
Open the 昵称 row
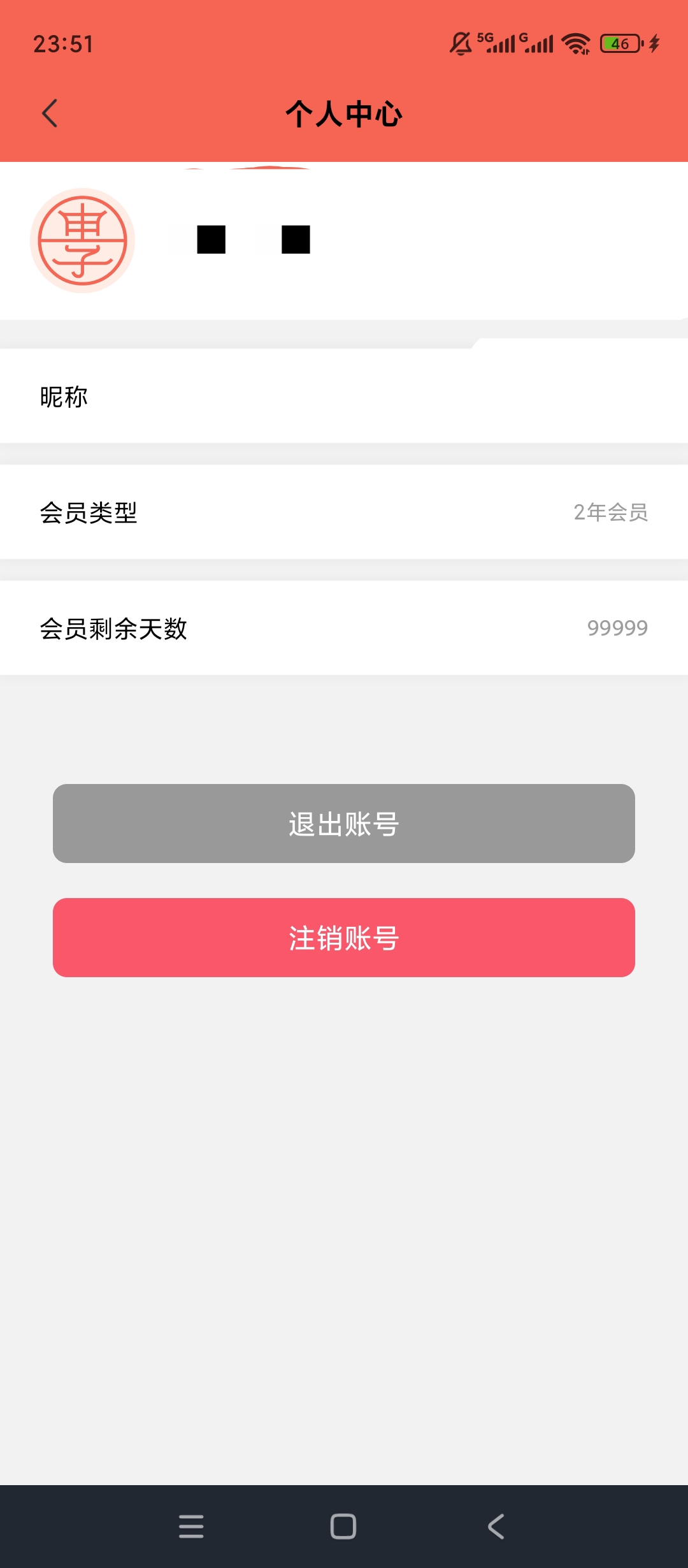[344, 396]
